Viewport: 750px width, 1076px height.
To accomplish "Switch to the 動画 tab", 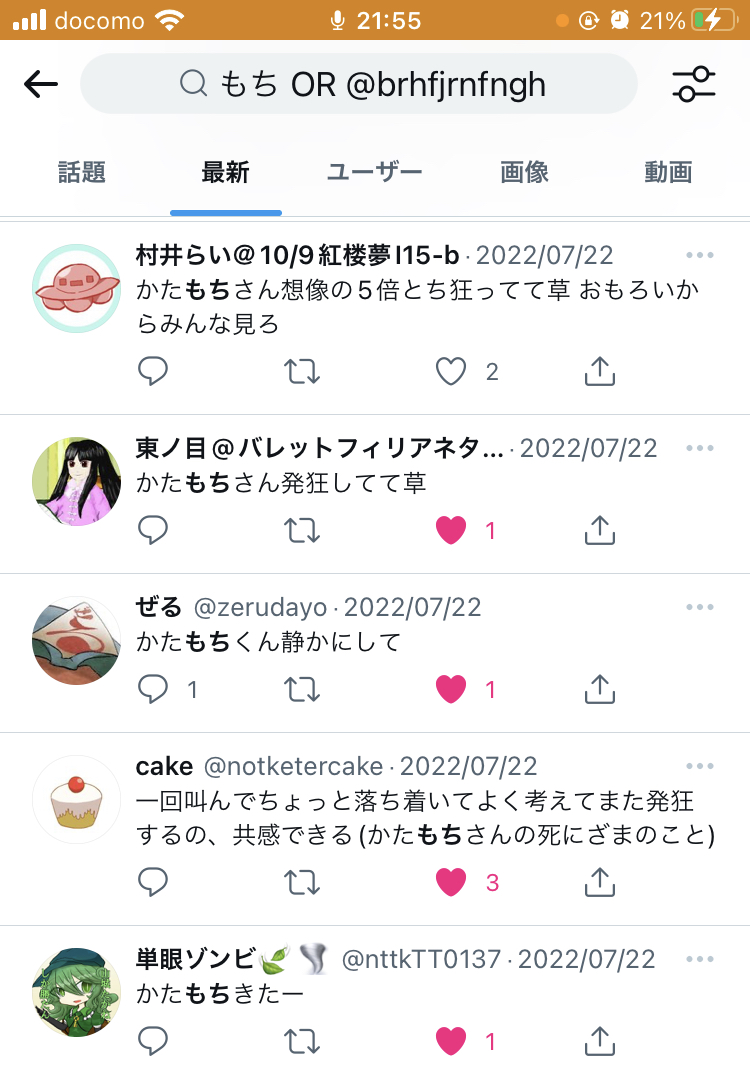I will [668, 172].
